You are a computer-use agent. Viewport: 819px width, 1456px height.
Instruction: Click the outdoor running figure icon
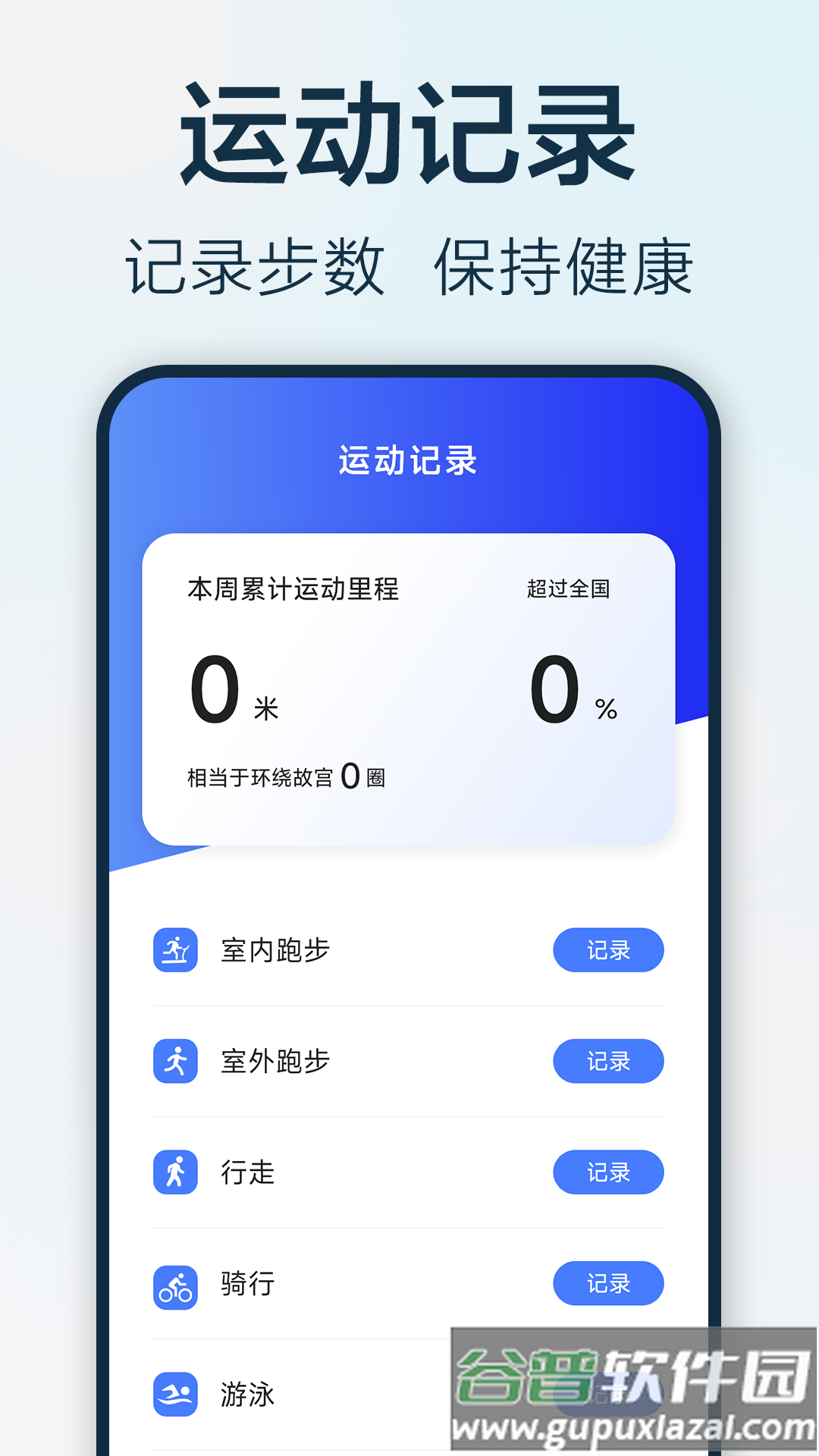click(x=175, y=1062)
